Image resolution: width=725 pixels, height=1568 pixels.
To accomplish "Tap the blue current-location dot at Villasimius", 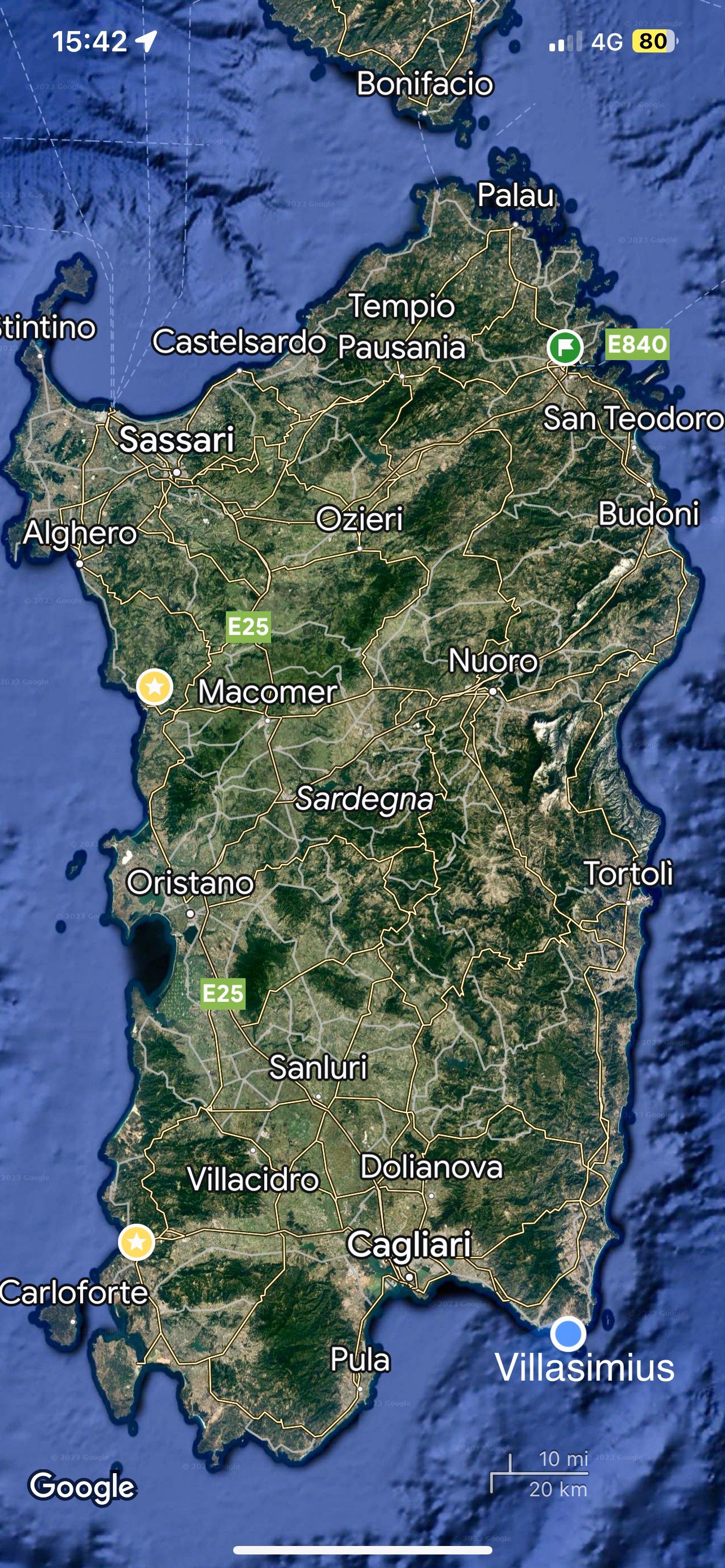I will [568, 1333].
